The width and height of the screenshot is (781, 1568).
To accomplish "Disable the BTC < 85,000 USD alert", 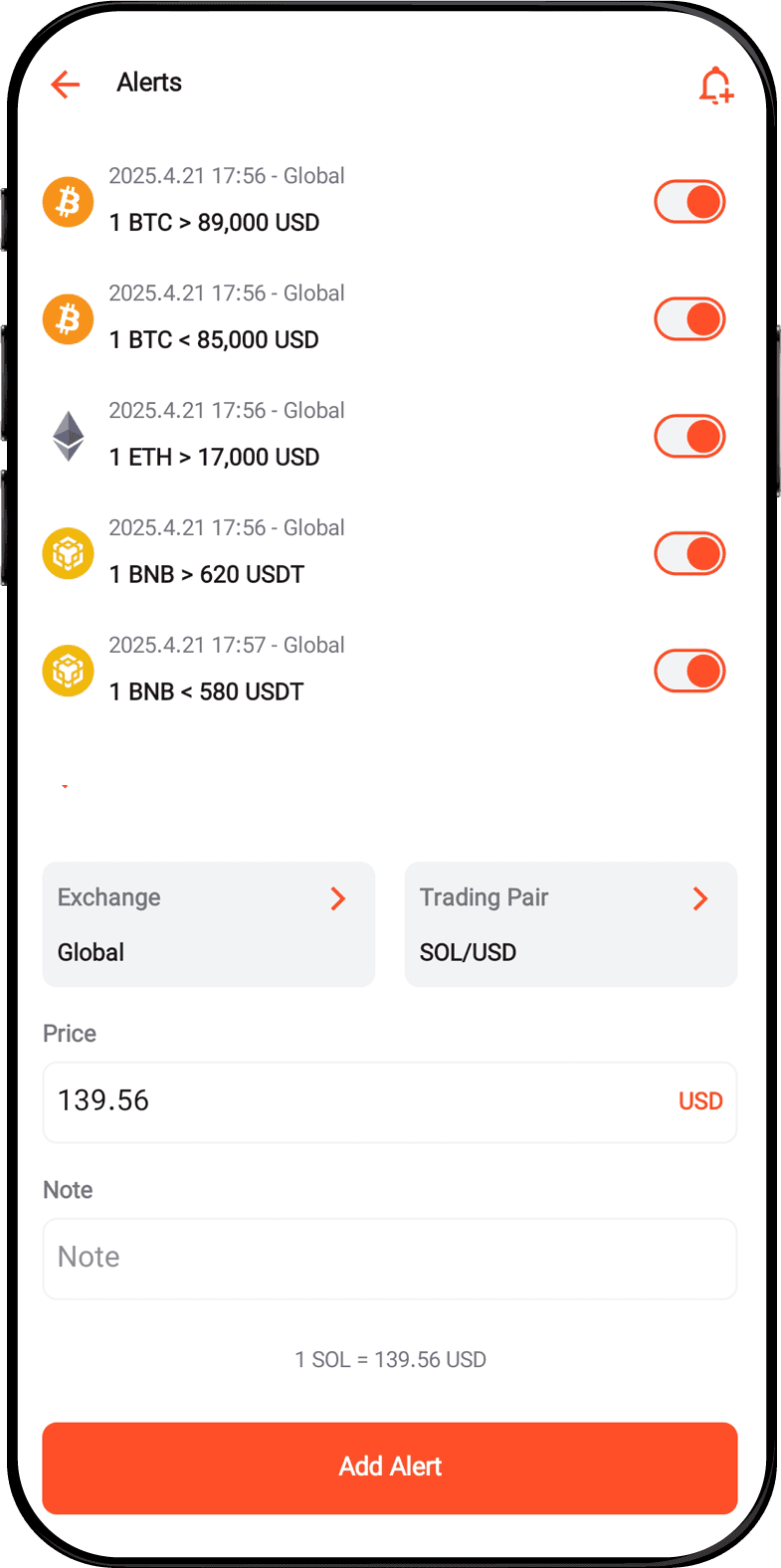I will (x=689, y=319).
